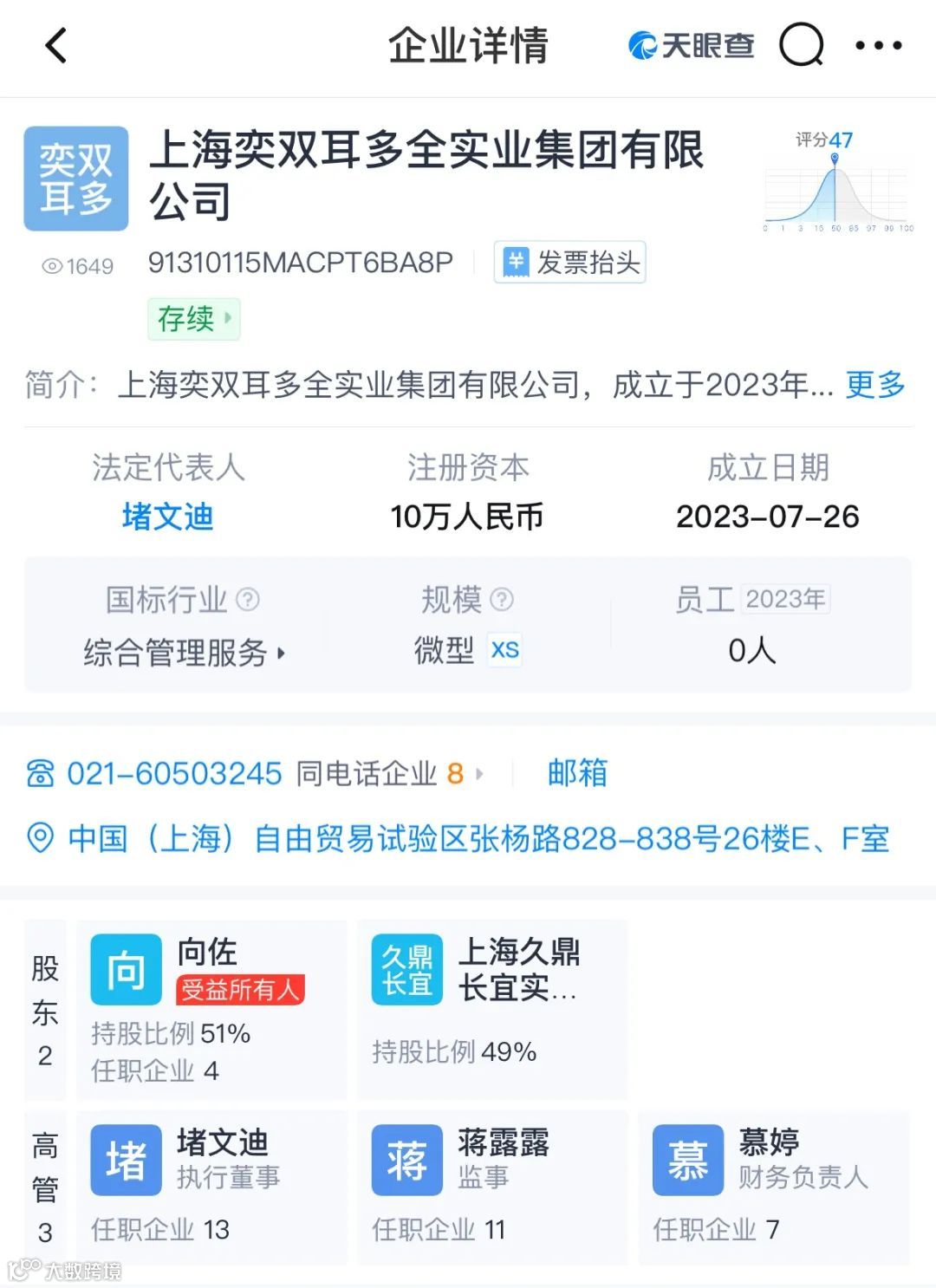Tap the 堵 executive avatar icon
This screenshot has height=1288, width=936.
(x=125, y=1160)
